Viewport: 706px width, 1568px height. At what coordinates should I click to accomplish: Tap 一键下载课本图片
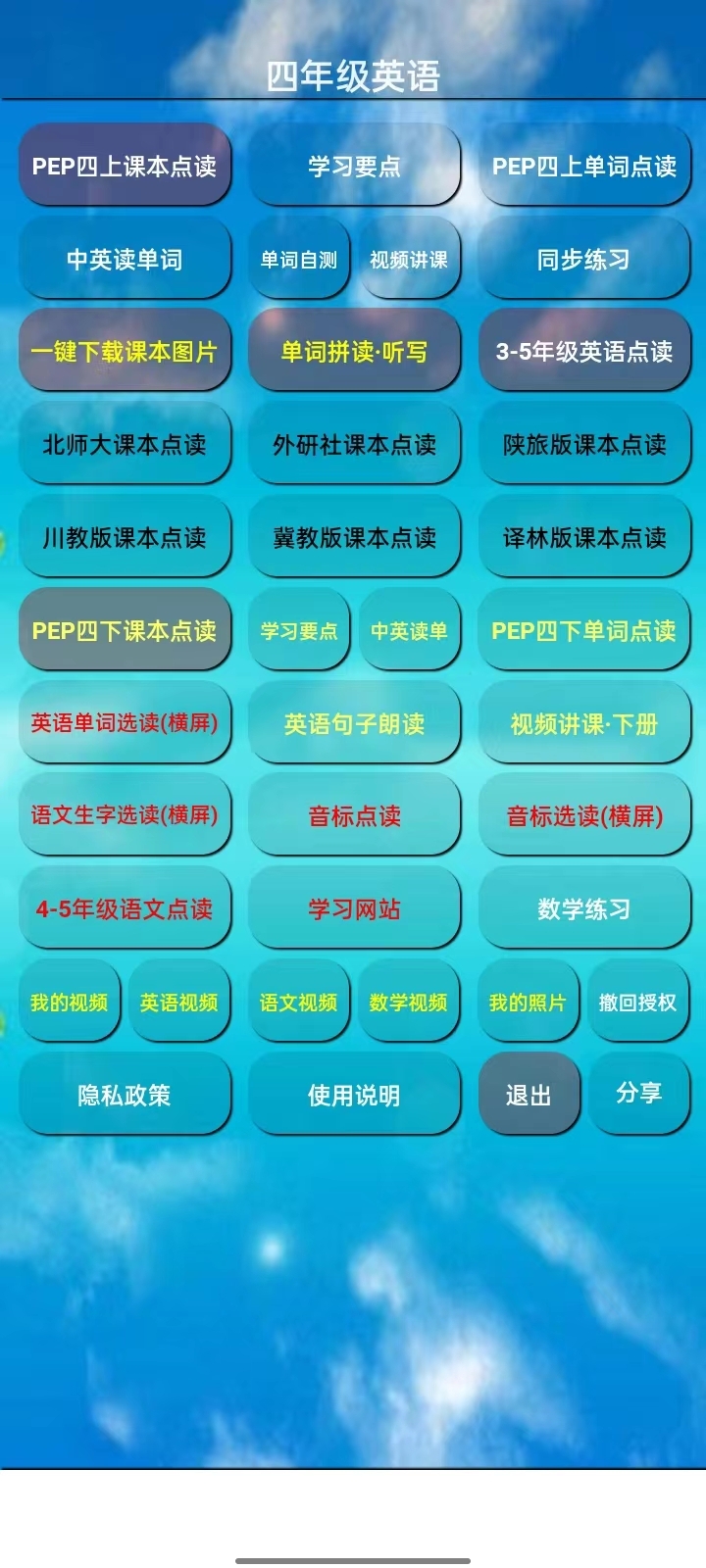pyautogui.click(x=125, y=352)
